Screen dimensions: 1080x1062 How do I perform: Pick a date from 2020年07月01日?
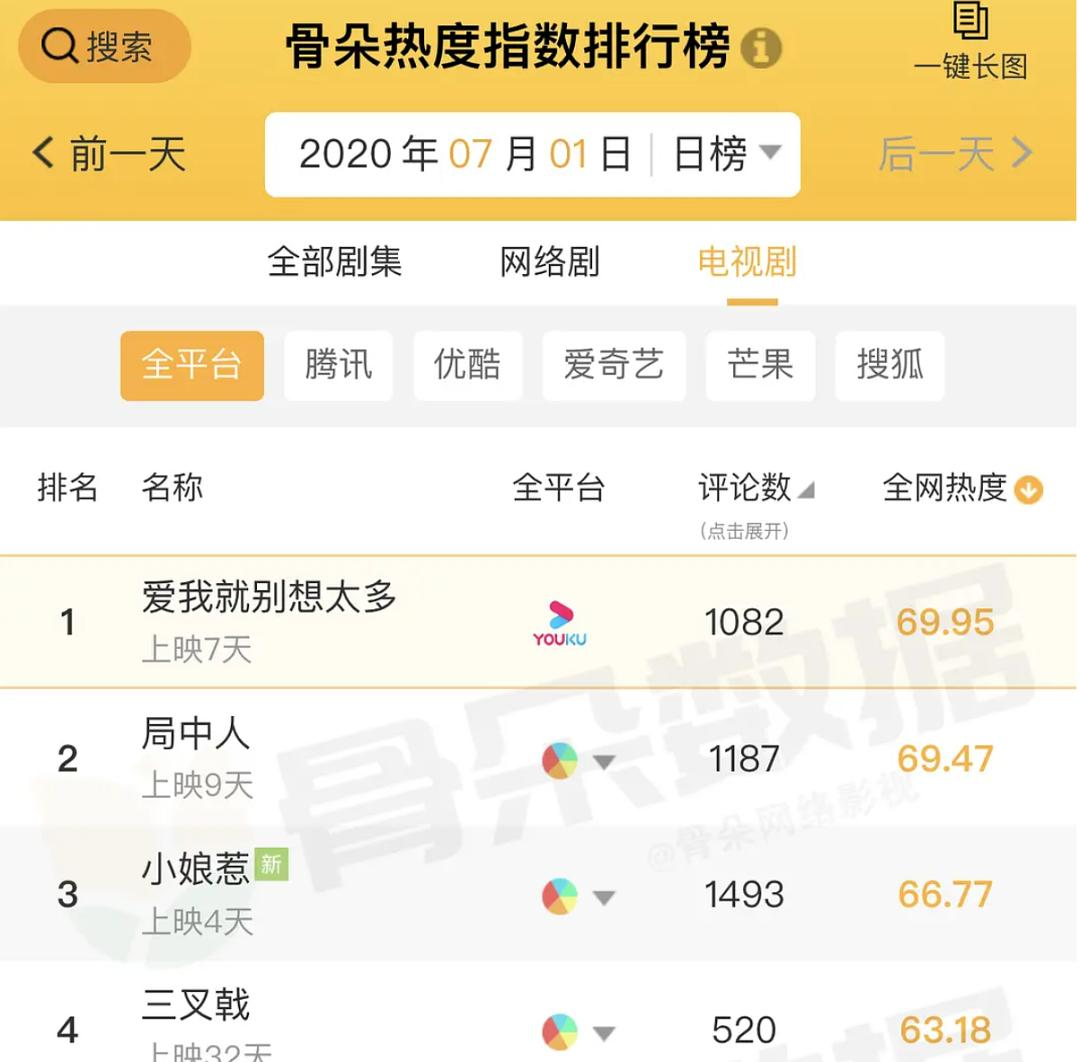[x=465, y=154]
